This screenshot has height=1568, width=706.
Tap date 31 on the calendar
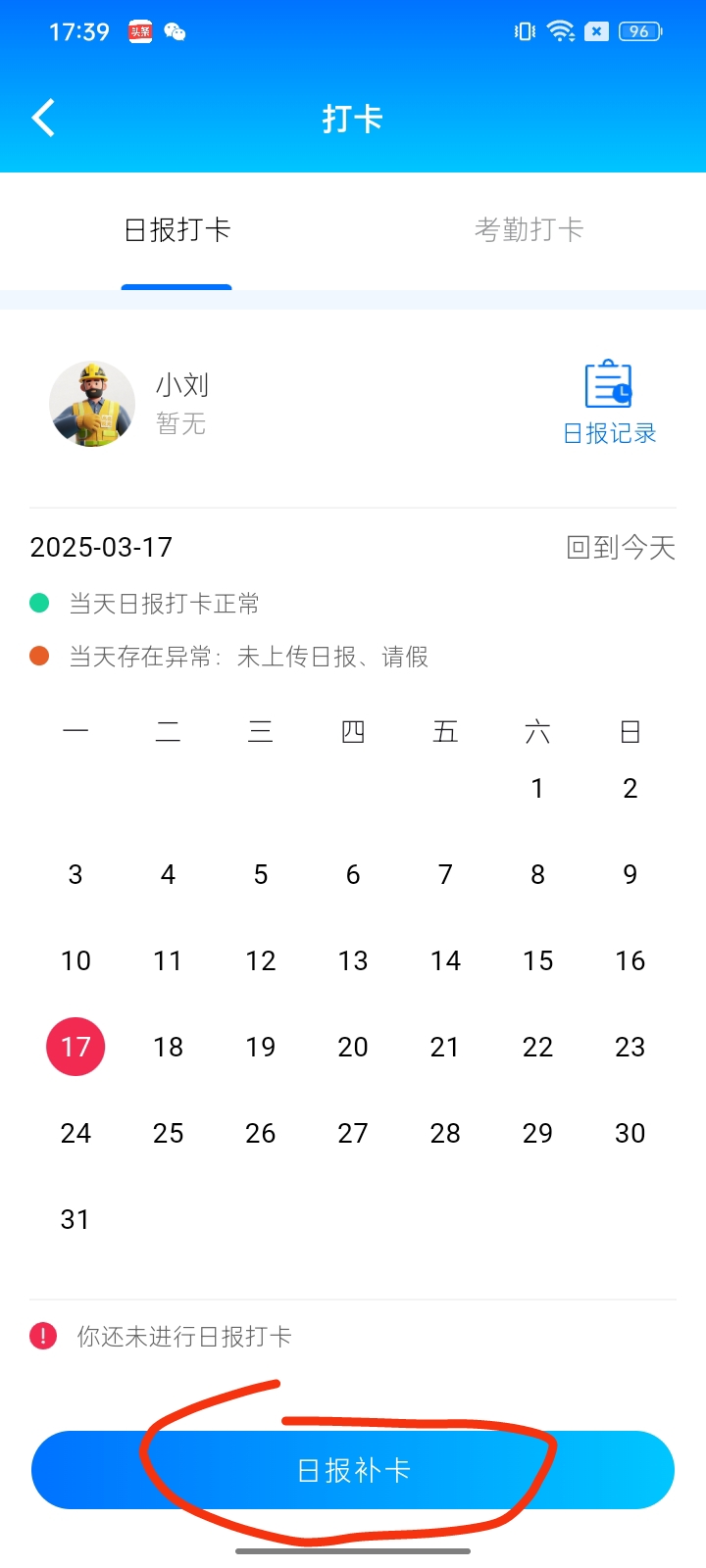(x=76, y=1219)
